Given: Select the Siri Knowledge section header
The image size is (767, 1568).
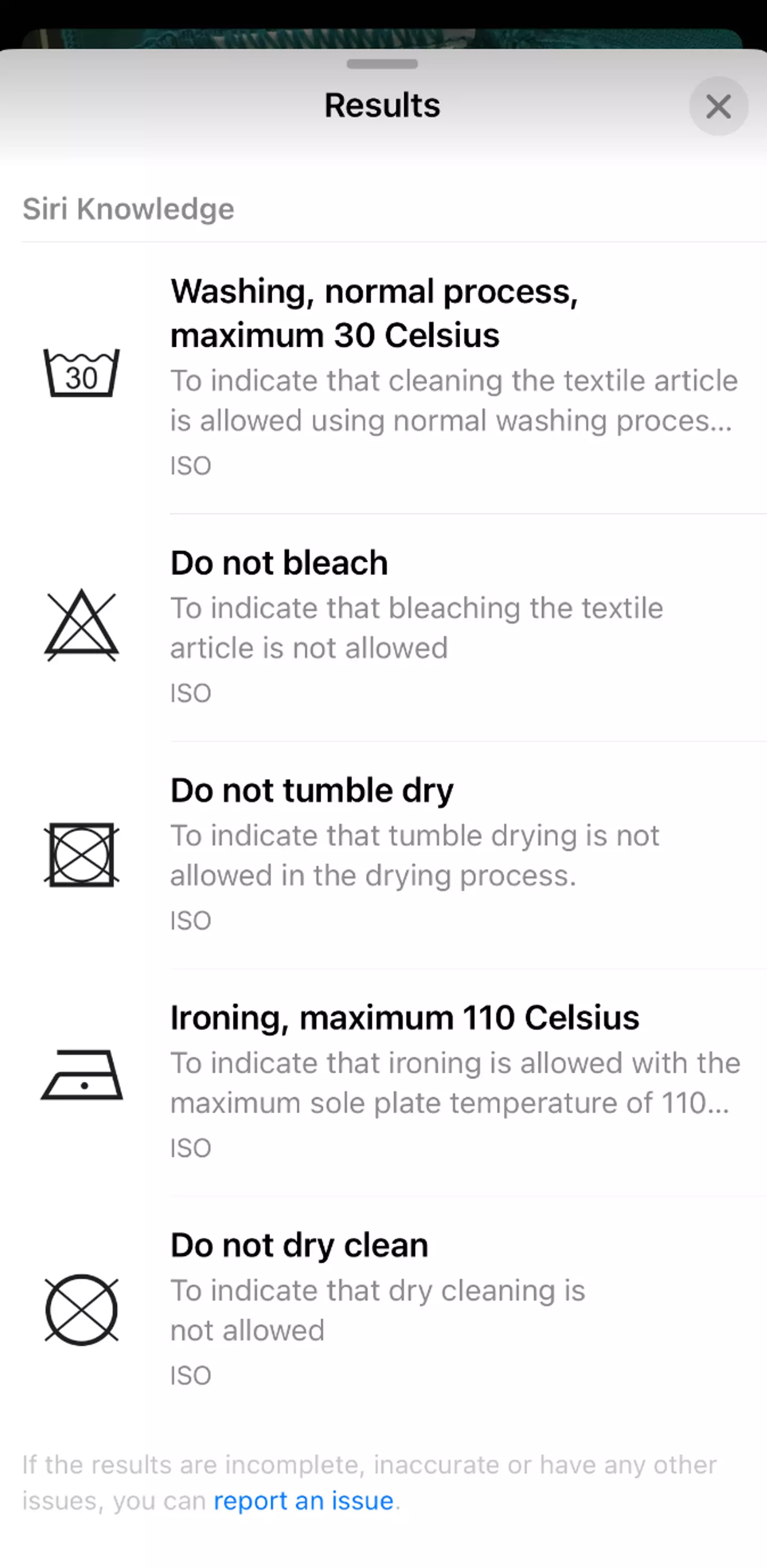Looking at the screenshot, I should (x=128, y=209).
